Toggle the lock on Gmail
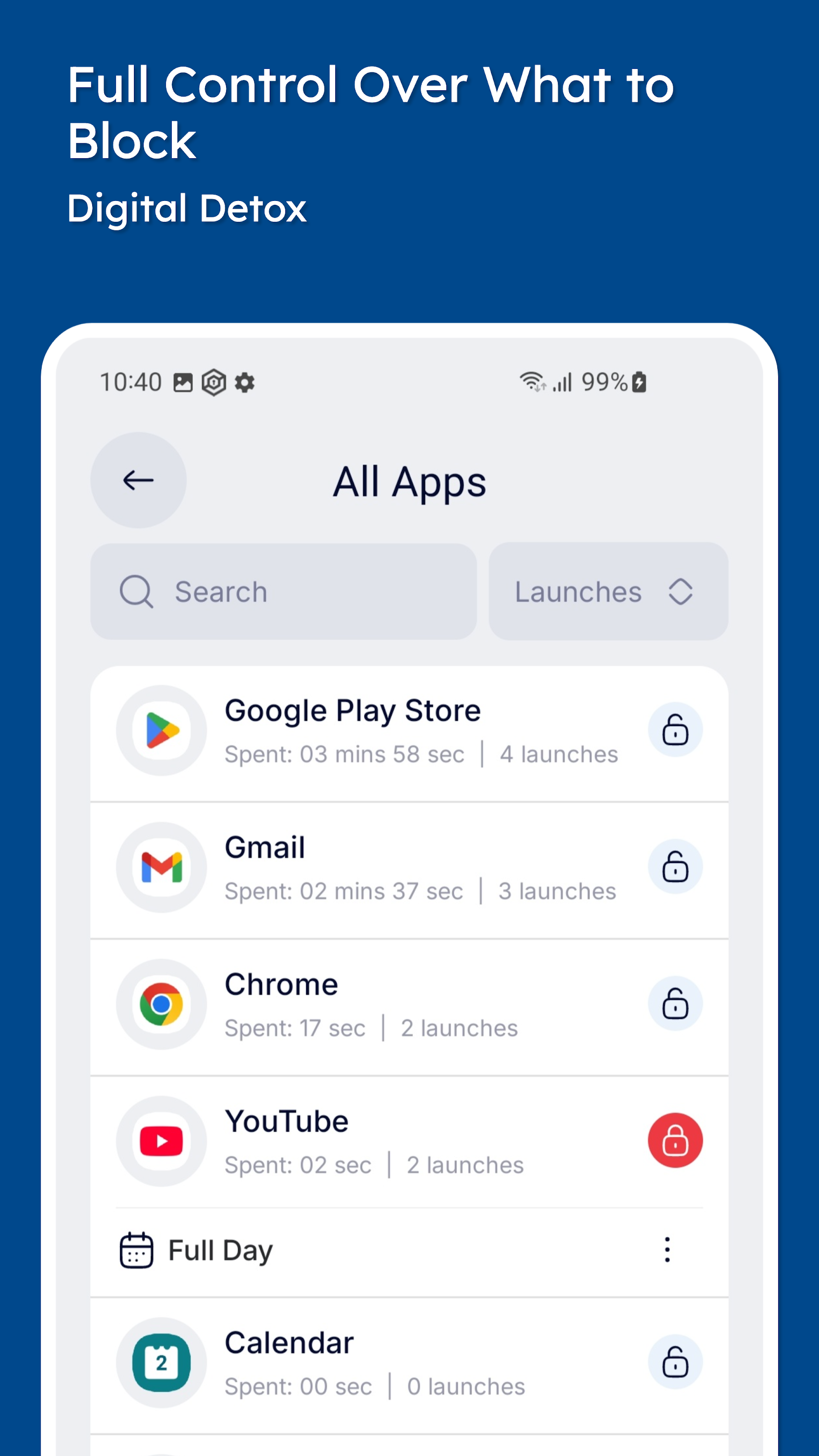819x1456 pixels. pyautogui.click(x=675, y=866)
